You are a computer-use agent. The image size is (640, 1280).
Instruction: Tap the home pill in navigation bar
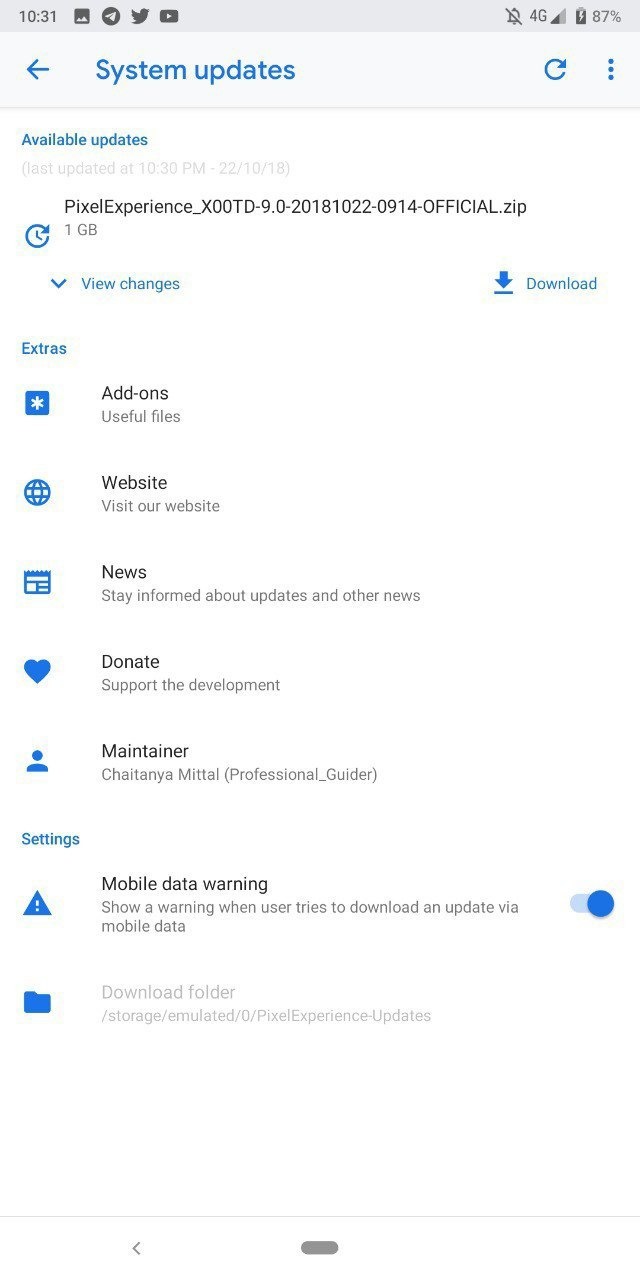coord(319,1248)
